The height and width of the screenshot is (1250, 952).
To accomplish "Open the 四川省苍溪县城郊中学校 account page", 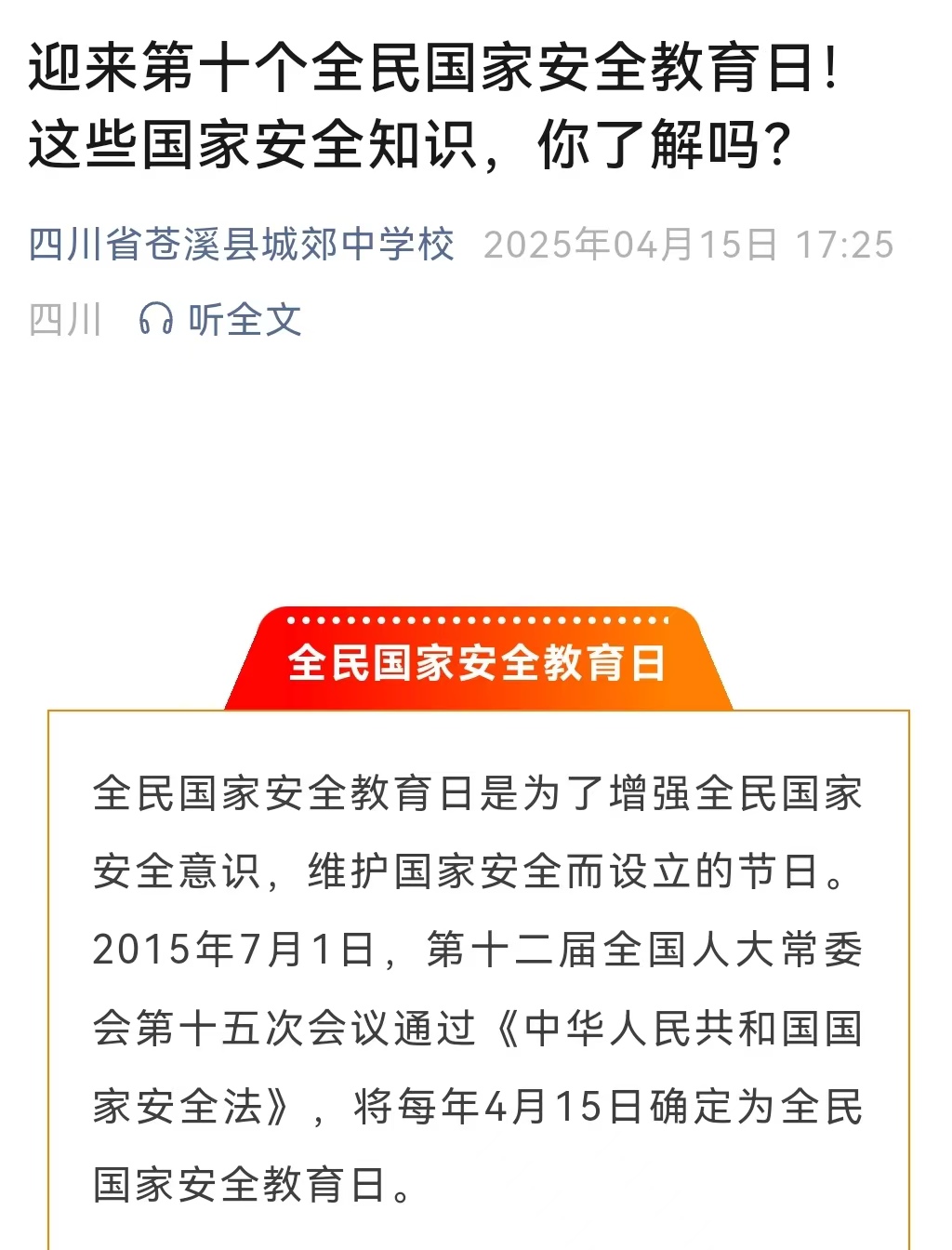I will coord(241,245).
